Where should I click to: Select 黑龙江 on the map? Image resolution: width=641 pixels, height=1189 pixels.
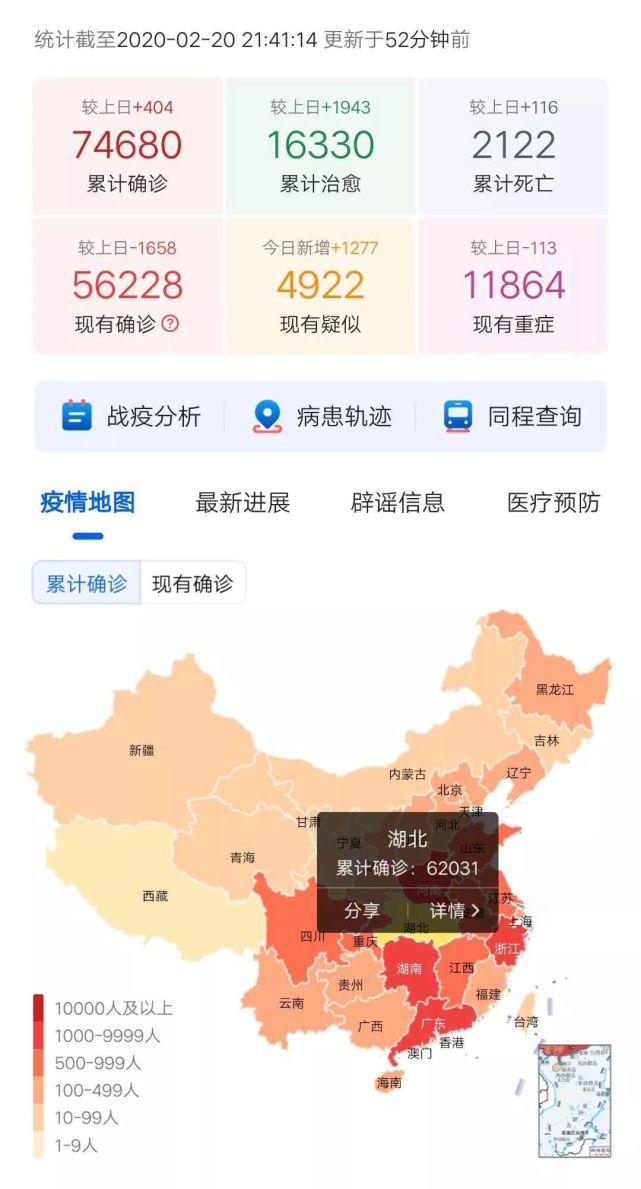coord(555,690)
